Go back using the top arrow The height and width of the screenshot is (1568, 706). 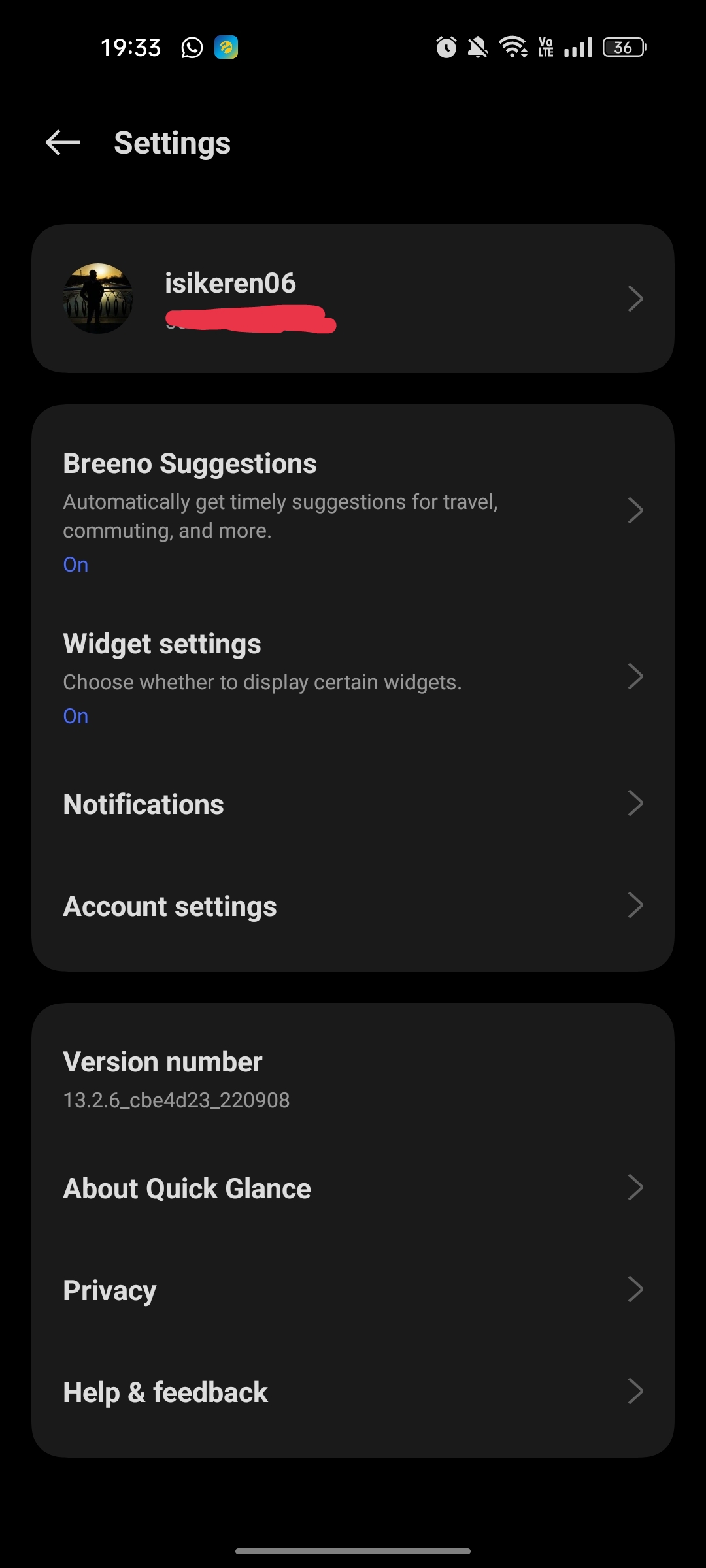pyautogui.click(x=63, y=142)
